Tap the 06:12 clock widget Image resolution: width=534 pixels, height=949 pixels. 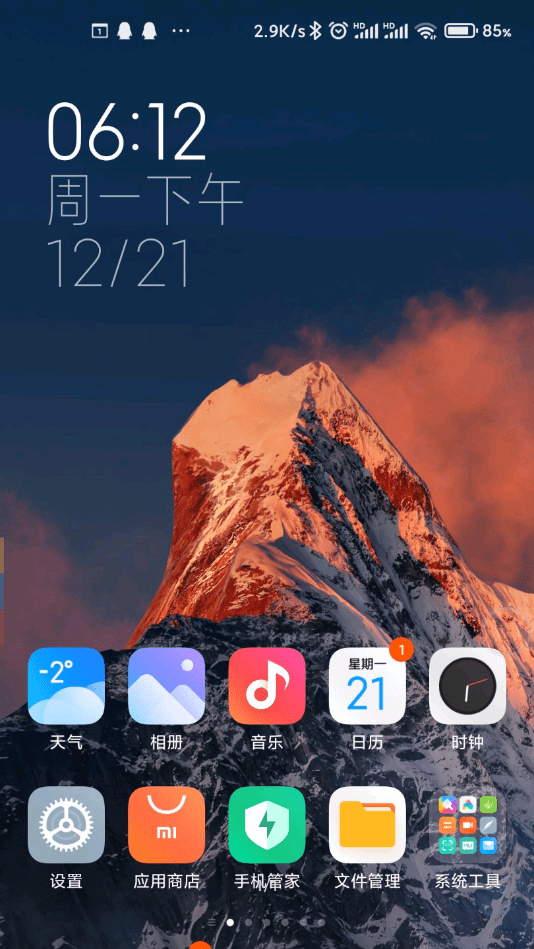point(127,132)
